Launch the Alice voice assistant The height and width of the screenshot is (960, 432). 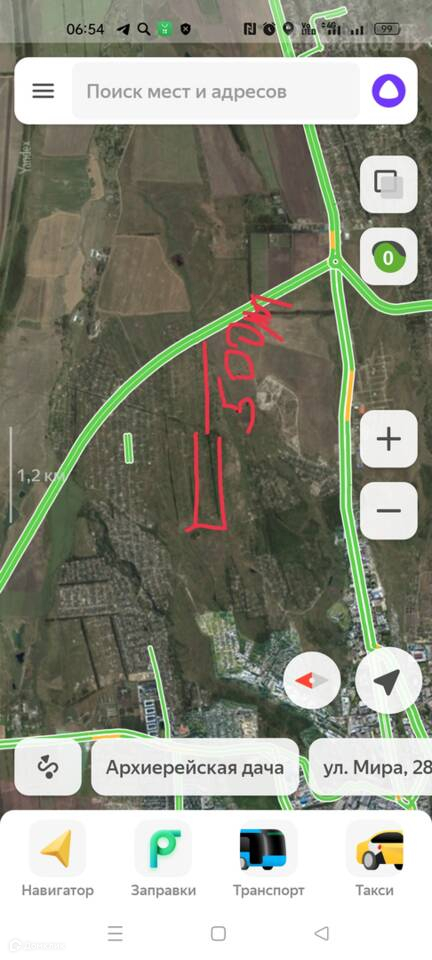pyautogui.click(x=389, y=92)
